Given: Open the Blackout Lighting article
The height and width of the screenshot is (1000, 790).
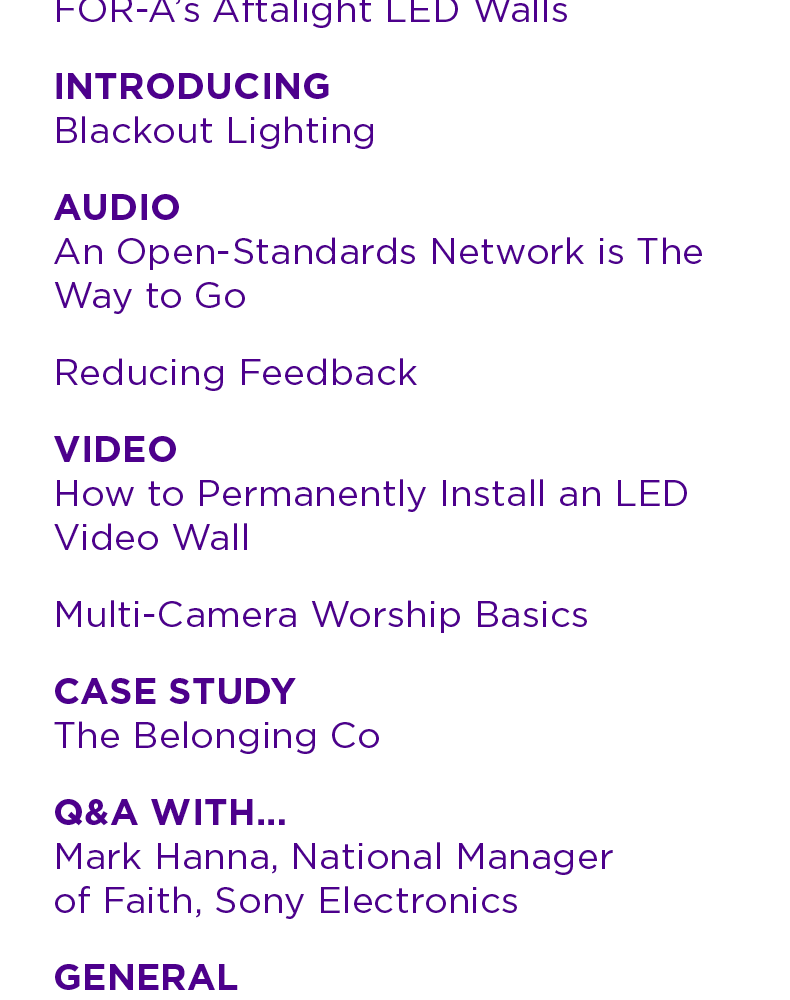Looking at the screenshot, I should 215,131.
